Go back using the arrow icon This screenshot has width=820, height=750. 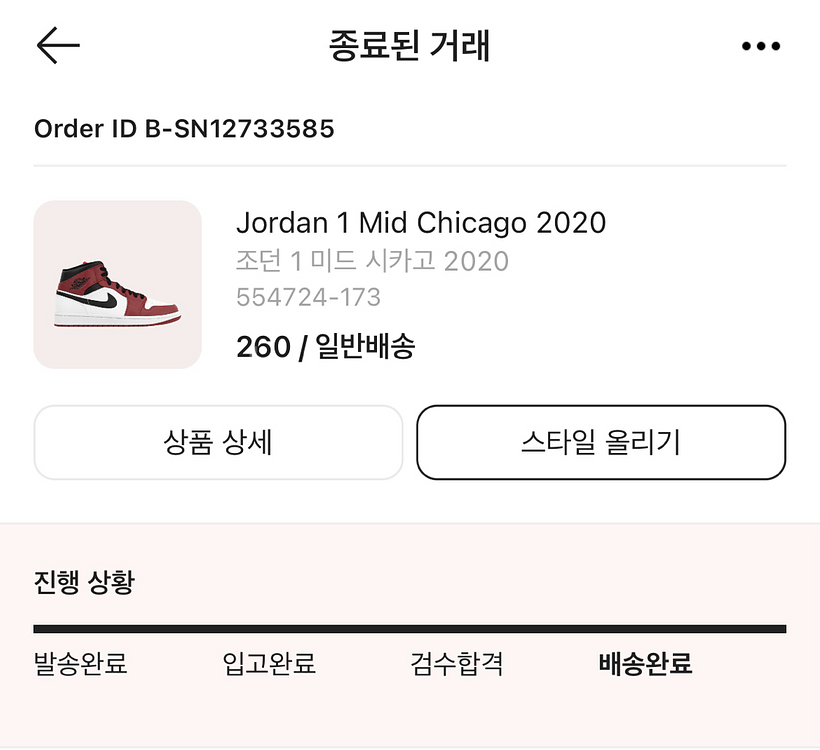coord(58,46)
